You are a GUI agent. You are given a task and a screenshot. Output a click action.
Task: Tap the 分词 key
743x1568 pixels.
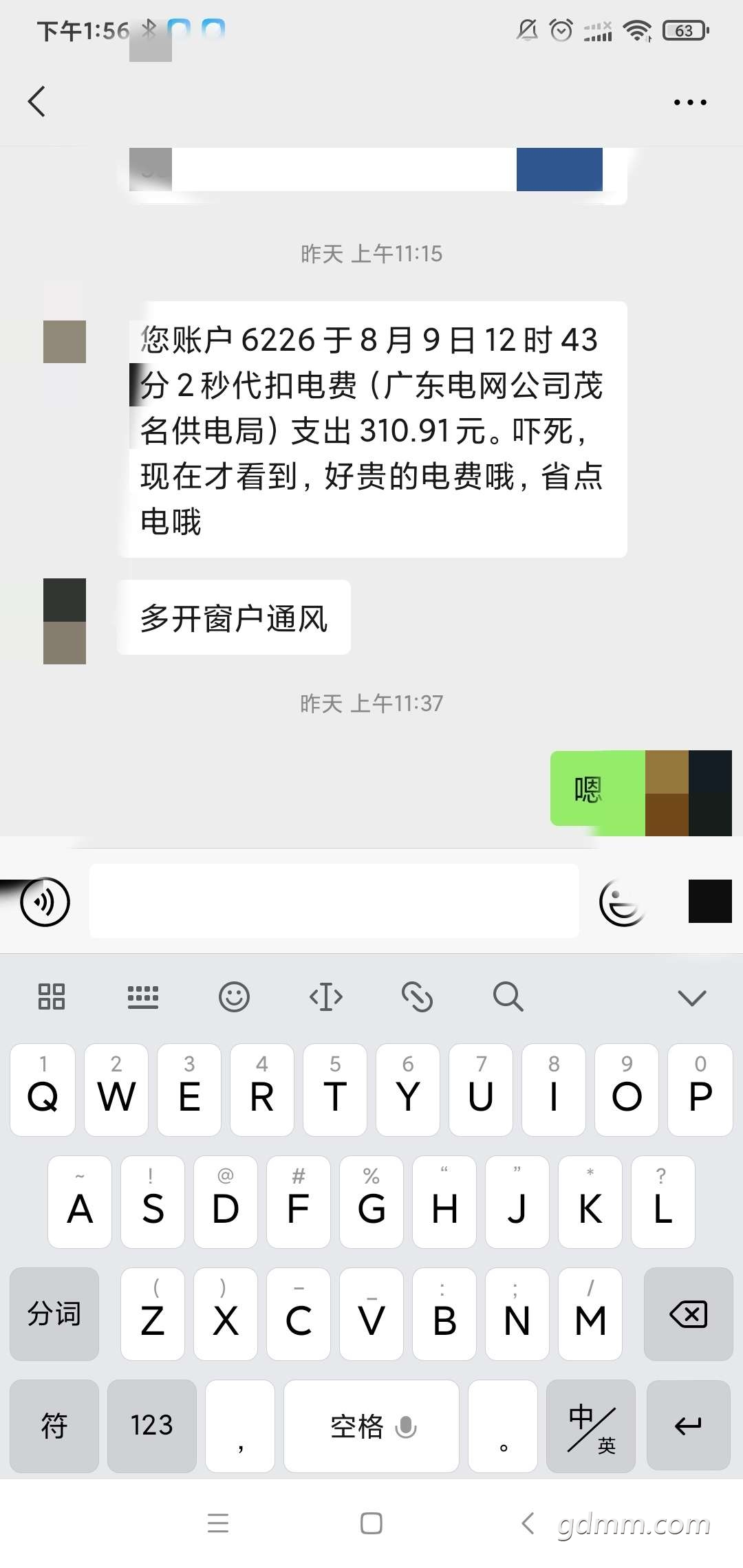(x=54, y=1314)
